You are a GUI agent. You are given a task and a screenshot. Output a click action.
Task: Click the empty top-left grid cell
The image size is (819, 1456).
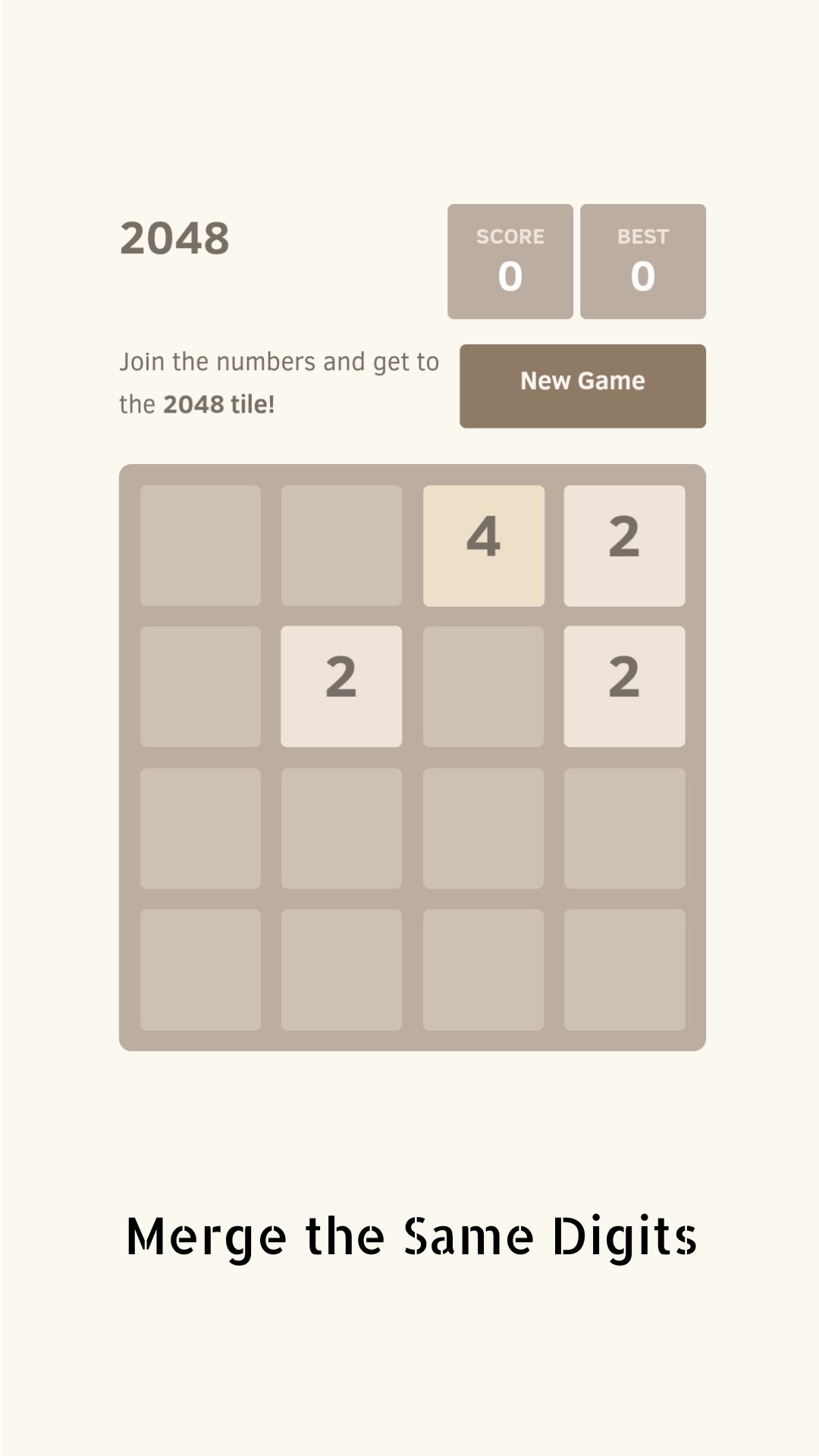pos(200,543)
